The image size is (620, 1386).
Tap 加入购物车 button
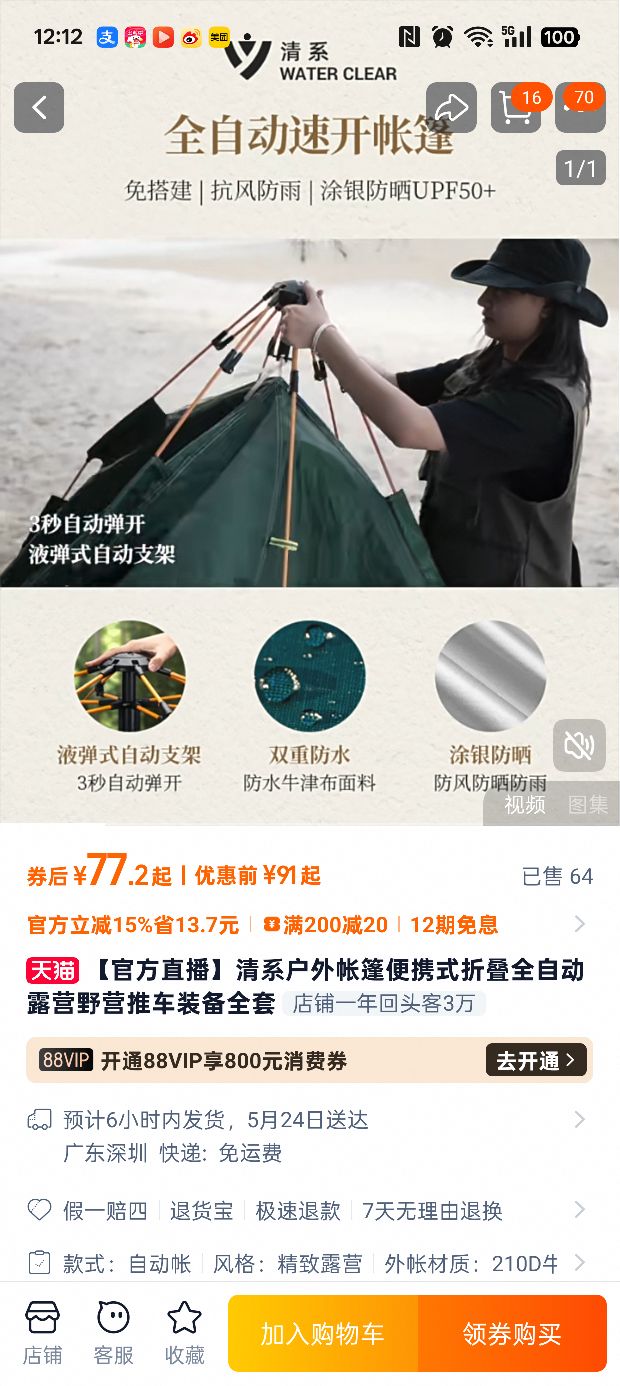click(x=323, y=1333)
